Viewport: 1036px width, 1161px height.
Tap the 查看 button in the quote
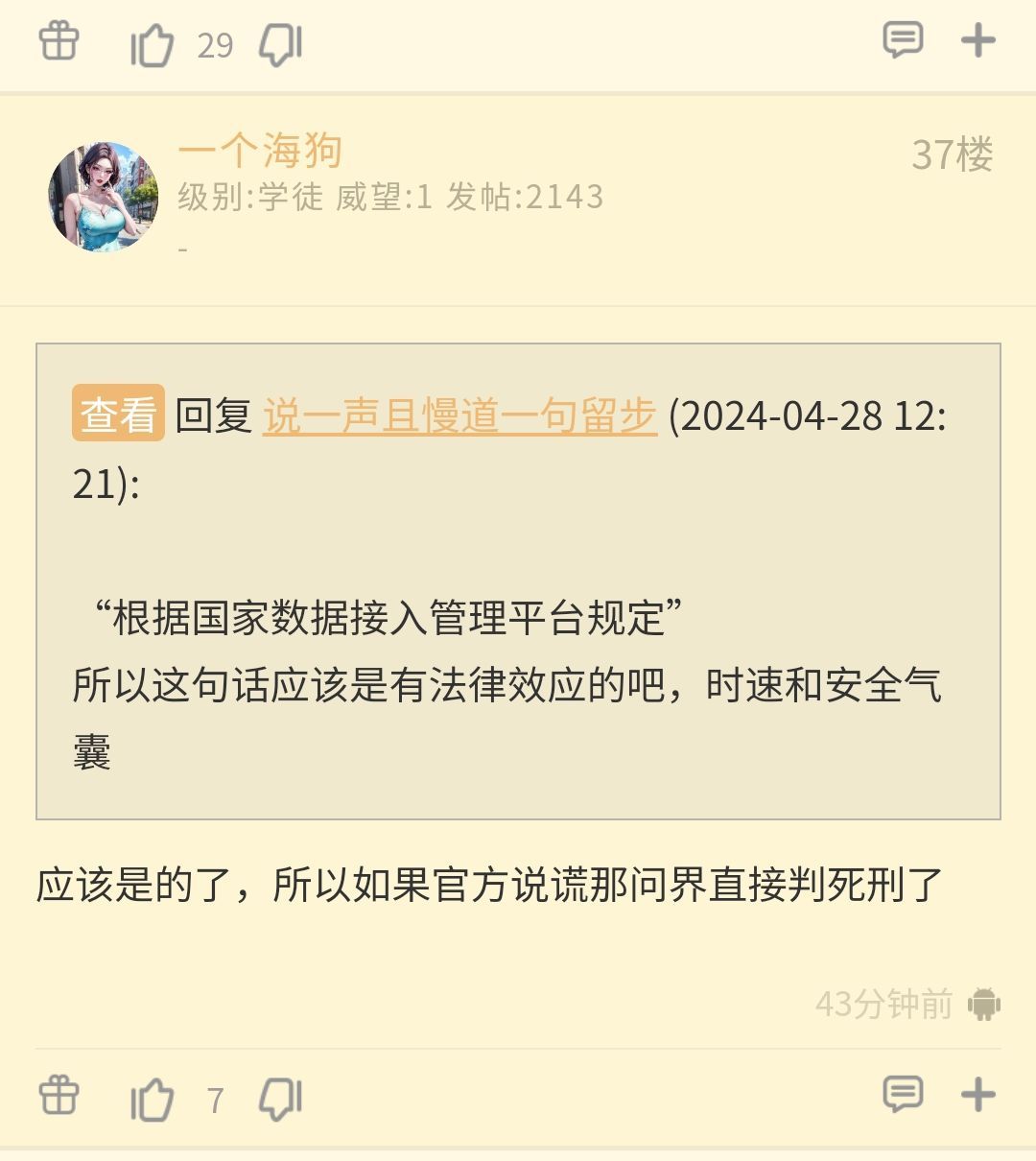[x=118, y=415]
